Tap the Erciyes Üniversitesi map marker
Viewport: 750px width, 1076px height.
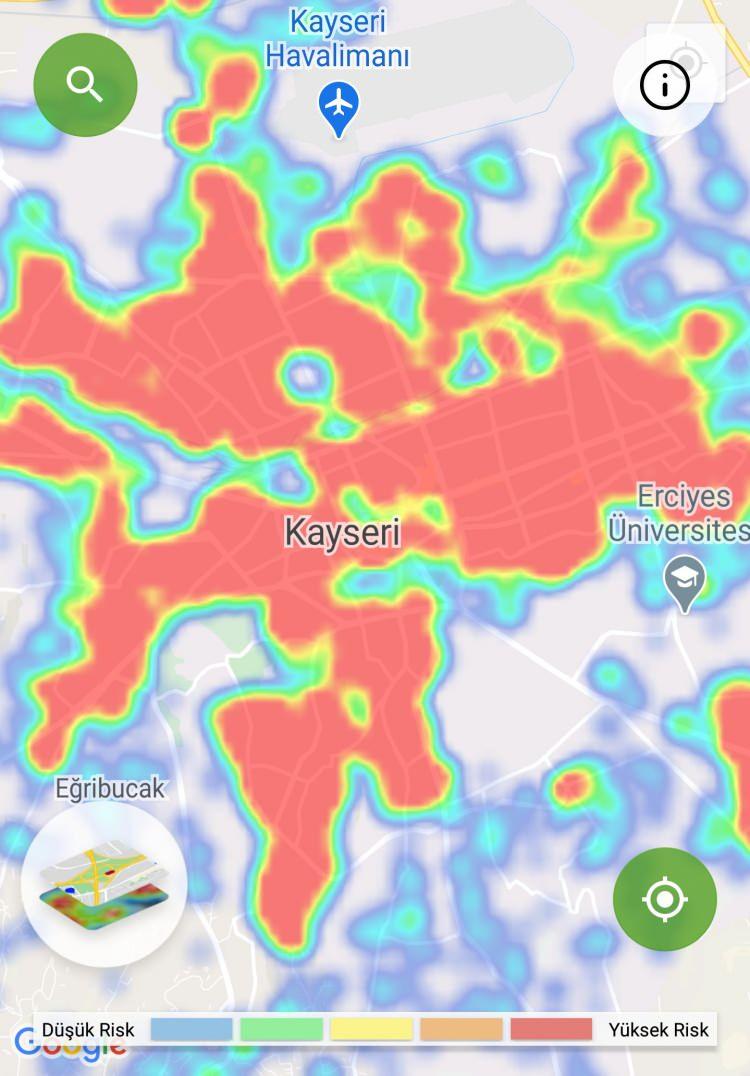point(685,582)
